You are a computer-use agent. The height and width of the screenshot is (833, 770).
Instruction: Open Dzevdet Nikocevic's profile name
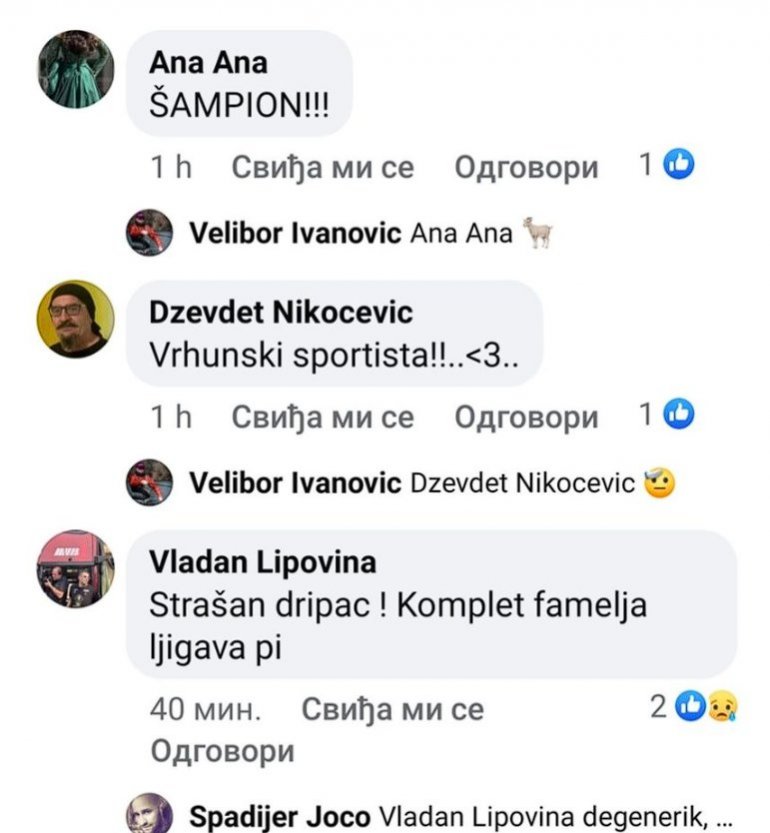click(x=280, y=313)
